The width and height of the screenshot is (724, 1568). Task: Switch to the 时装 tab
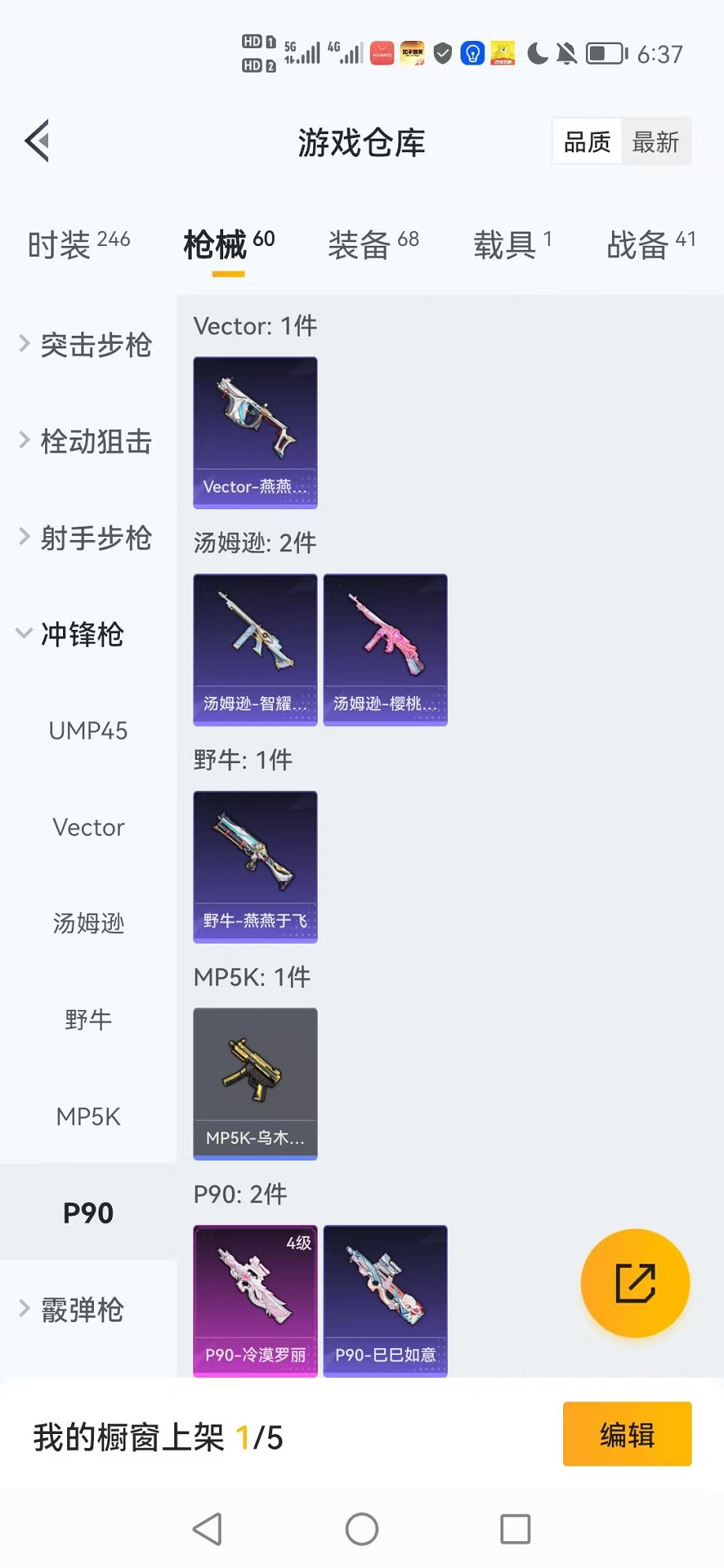click(x=78, y=244)
